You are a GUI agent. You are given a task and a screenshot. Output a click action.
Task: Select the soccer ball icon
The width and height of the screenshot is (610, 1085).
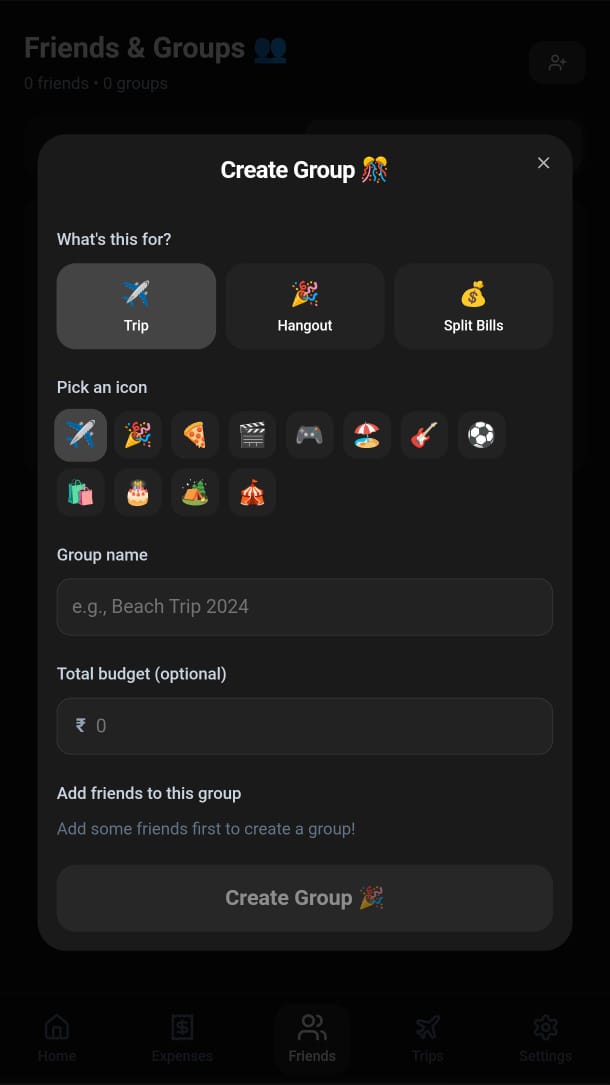[482, 435]
